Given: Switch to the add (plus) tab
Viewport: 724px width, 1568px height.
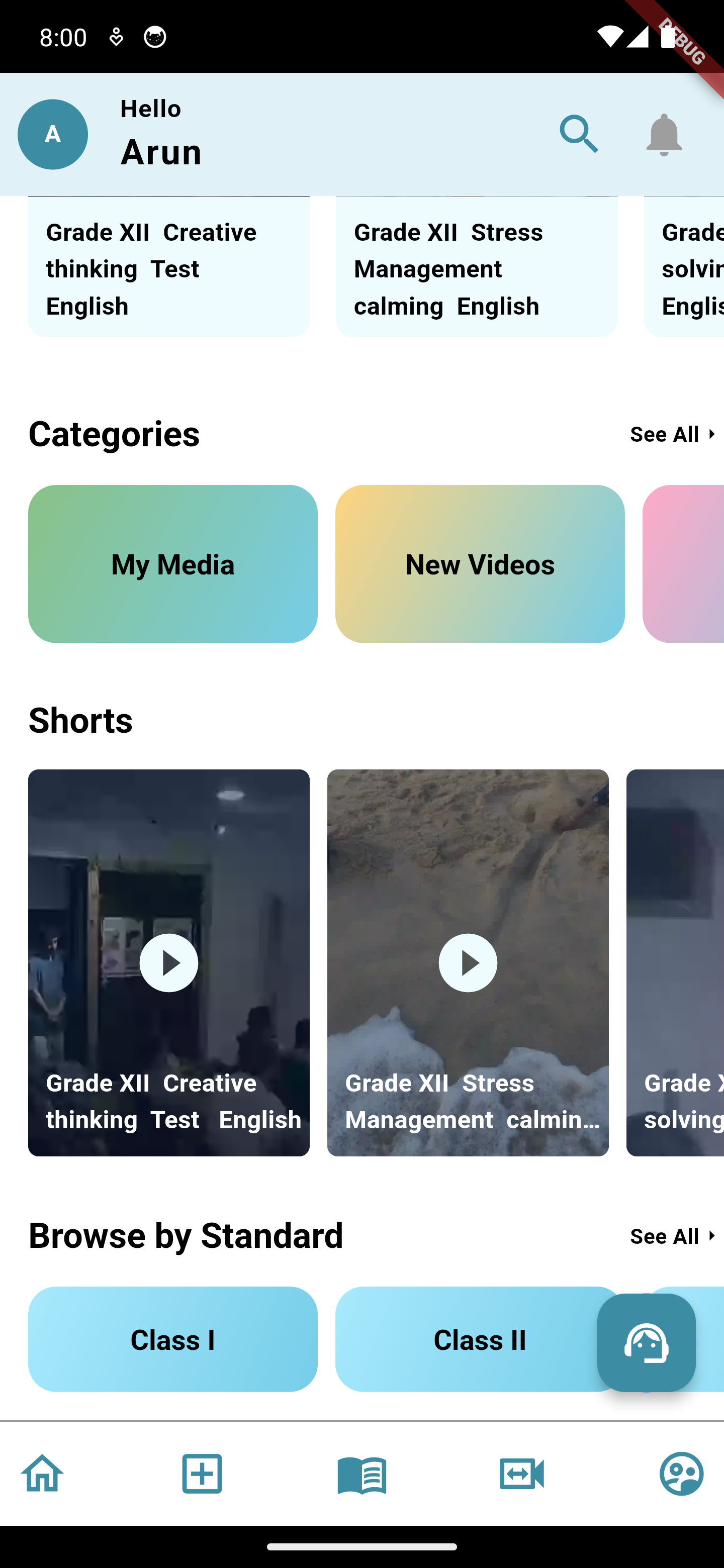Looking at the screenshot, I should (202, 1474).
